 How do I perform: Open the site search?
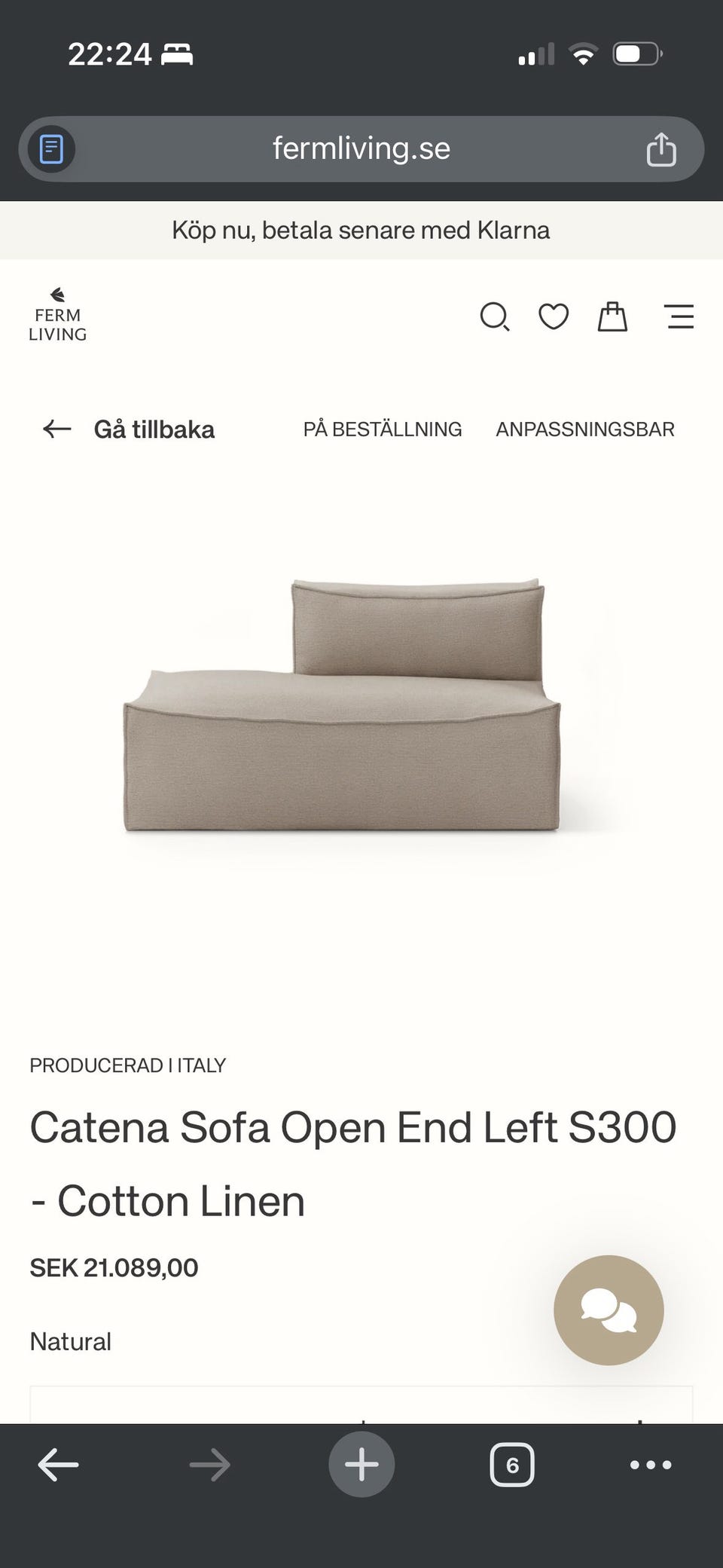[x=495, y=317]
